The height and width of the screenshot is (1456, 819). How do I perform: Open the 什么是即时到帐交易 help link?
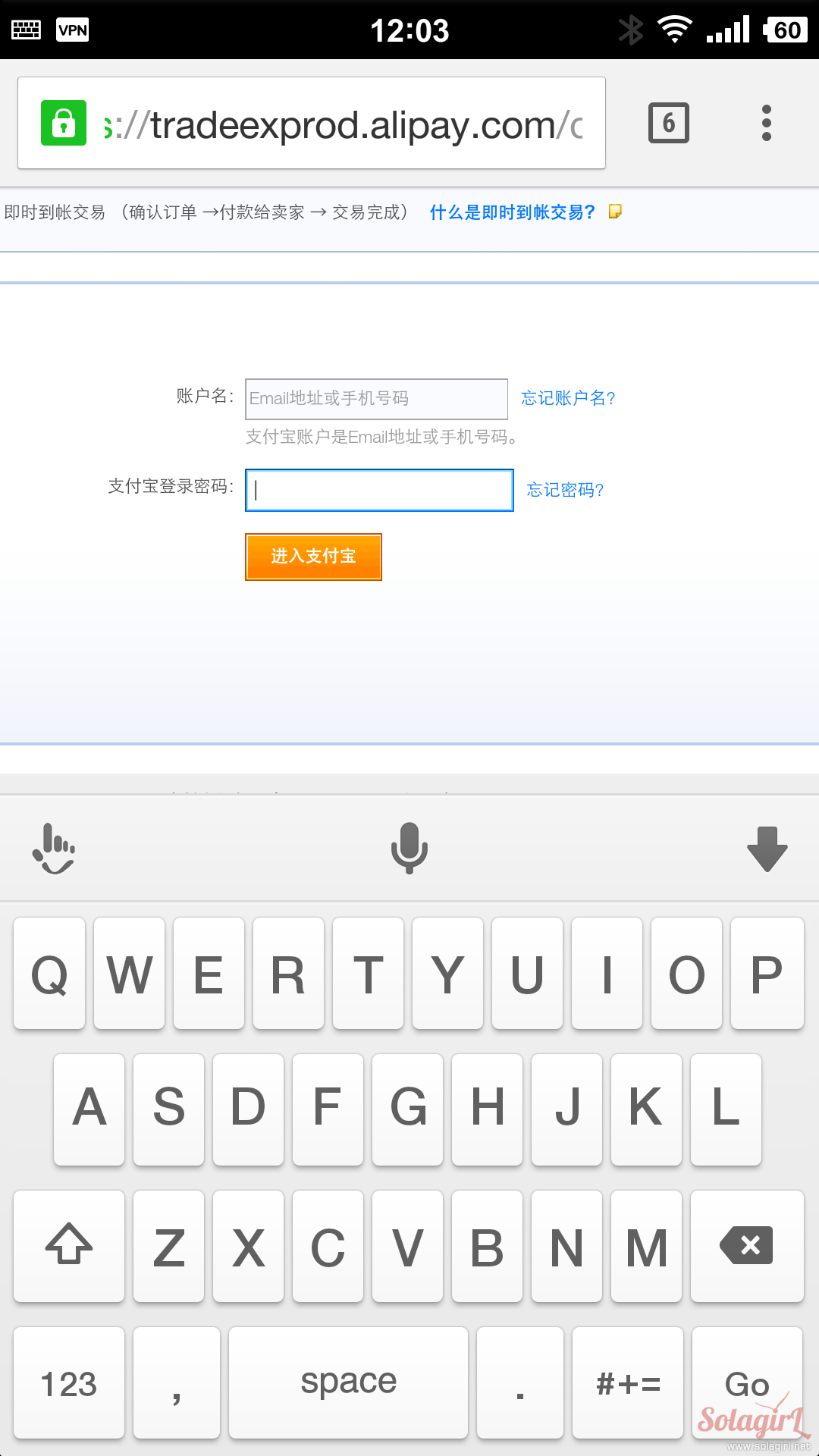pos(513,212)
